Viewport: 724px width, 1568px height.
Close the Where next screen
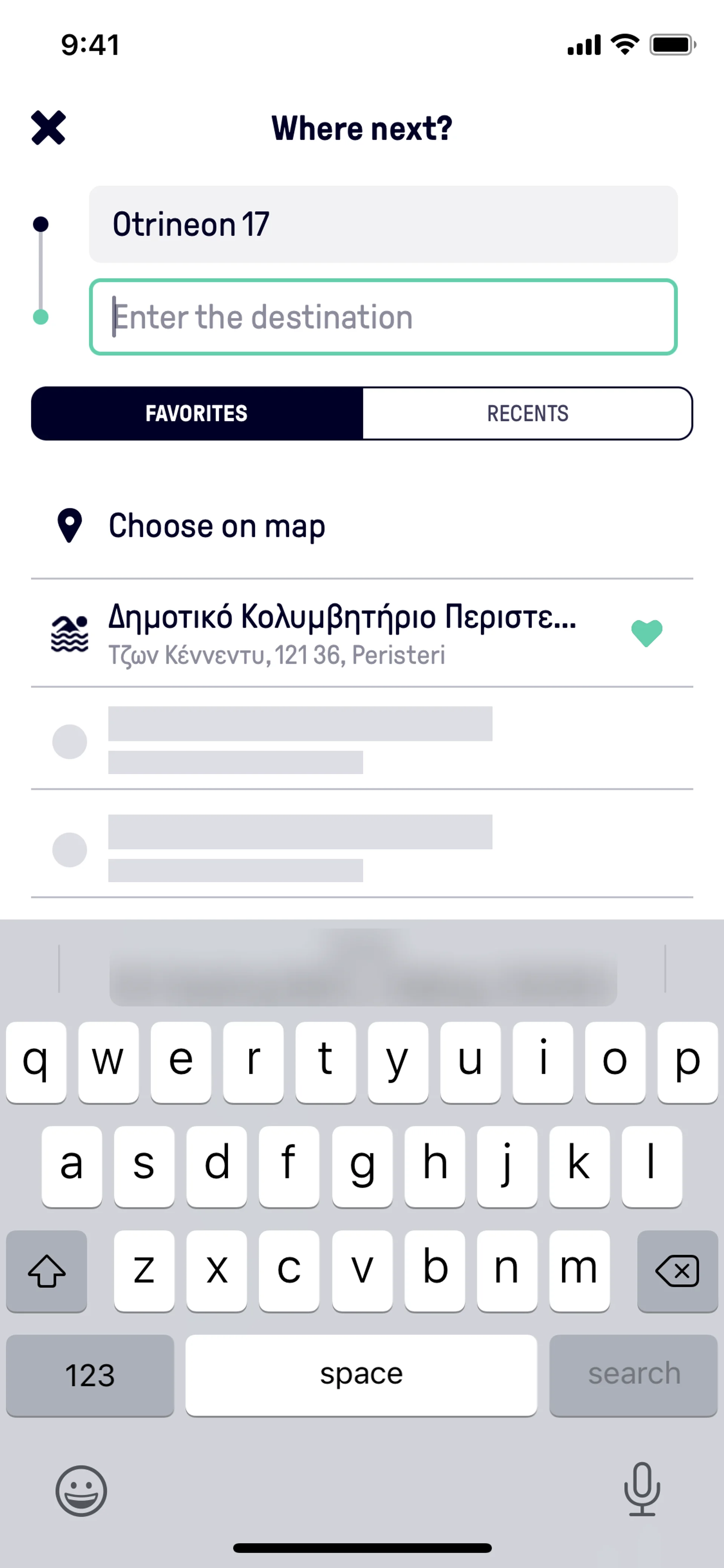coord(49,128)
